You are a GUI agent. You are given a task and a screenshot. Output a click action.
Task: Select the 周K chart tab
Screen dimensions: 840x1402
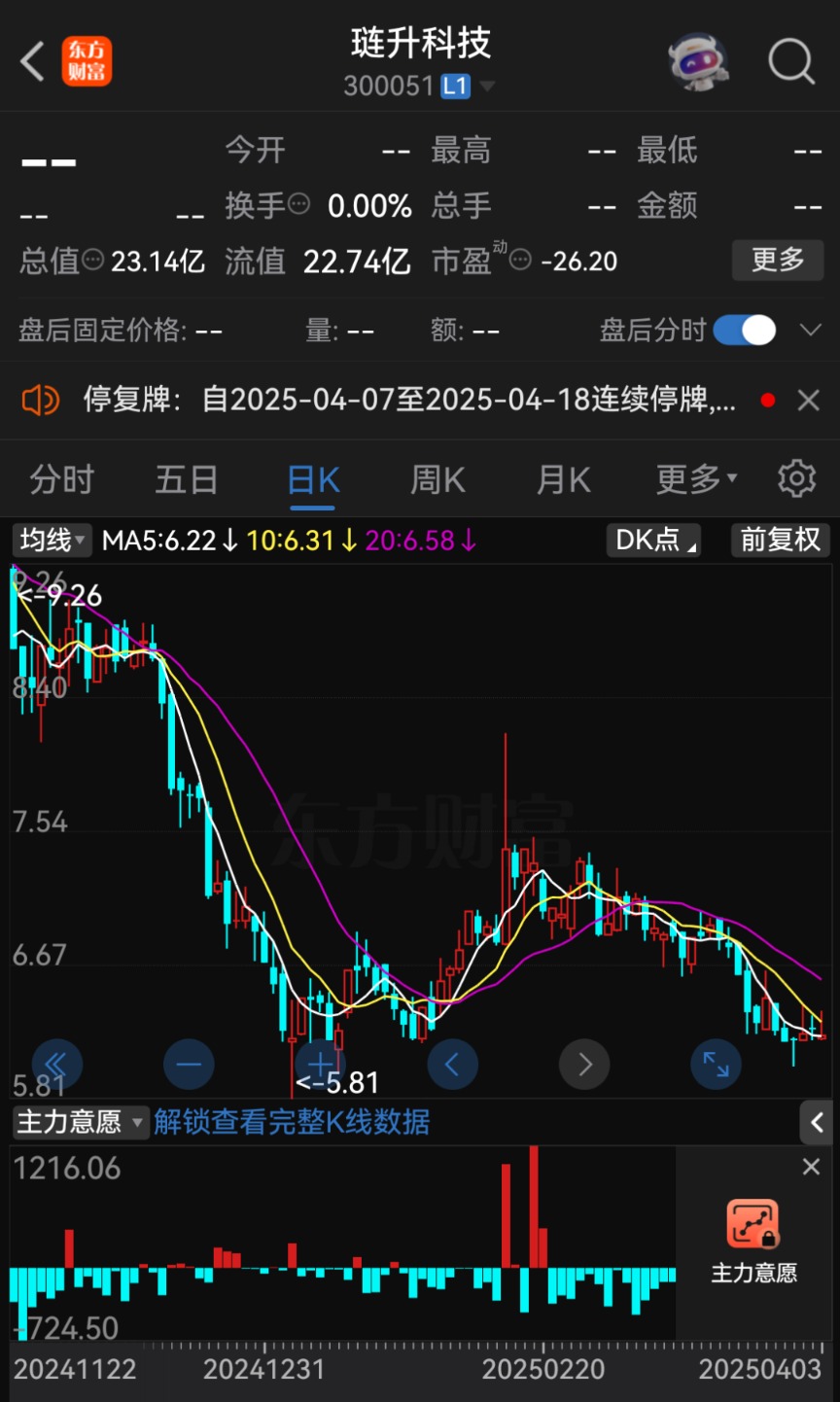(x=437, y=479)
